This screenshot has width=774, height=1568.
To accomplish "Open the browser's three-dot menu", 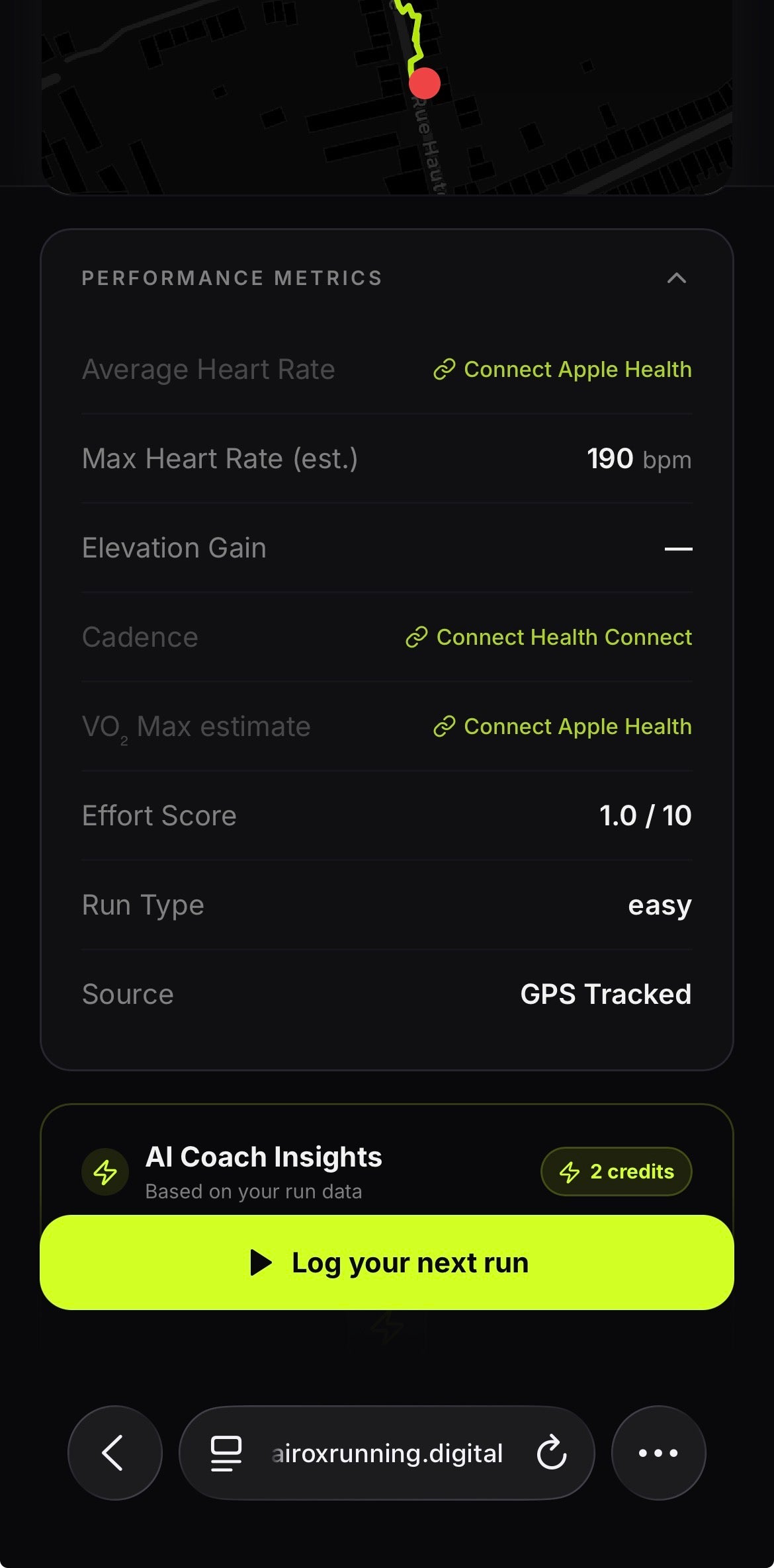I will 658,1453.
